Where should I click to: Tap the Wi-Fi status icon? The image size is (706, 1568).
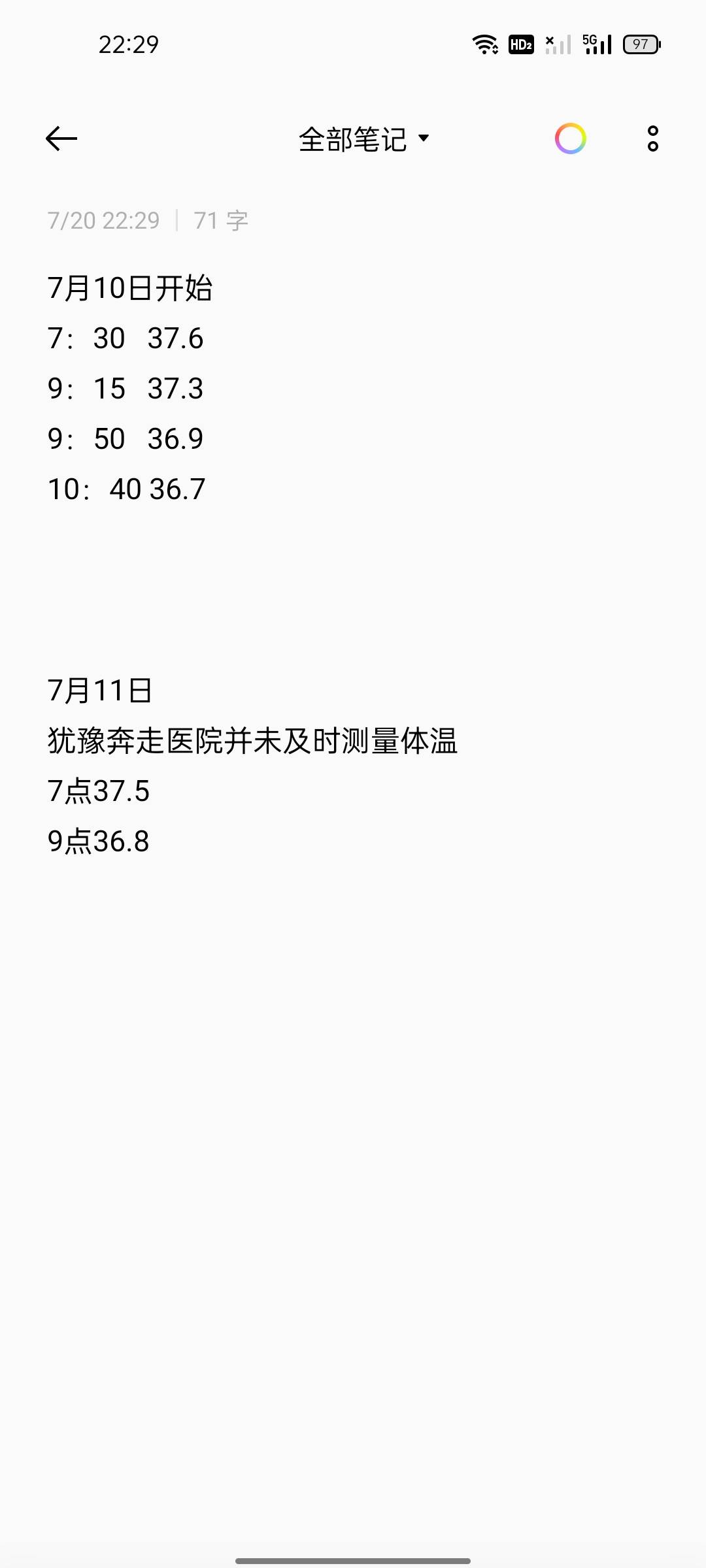tap(484, 44)
